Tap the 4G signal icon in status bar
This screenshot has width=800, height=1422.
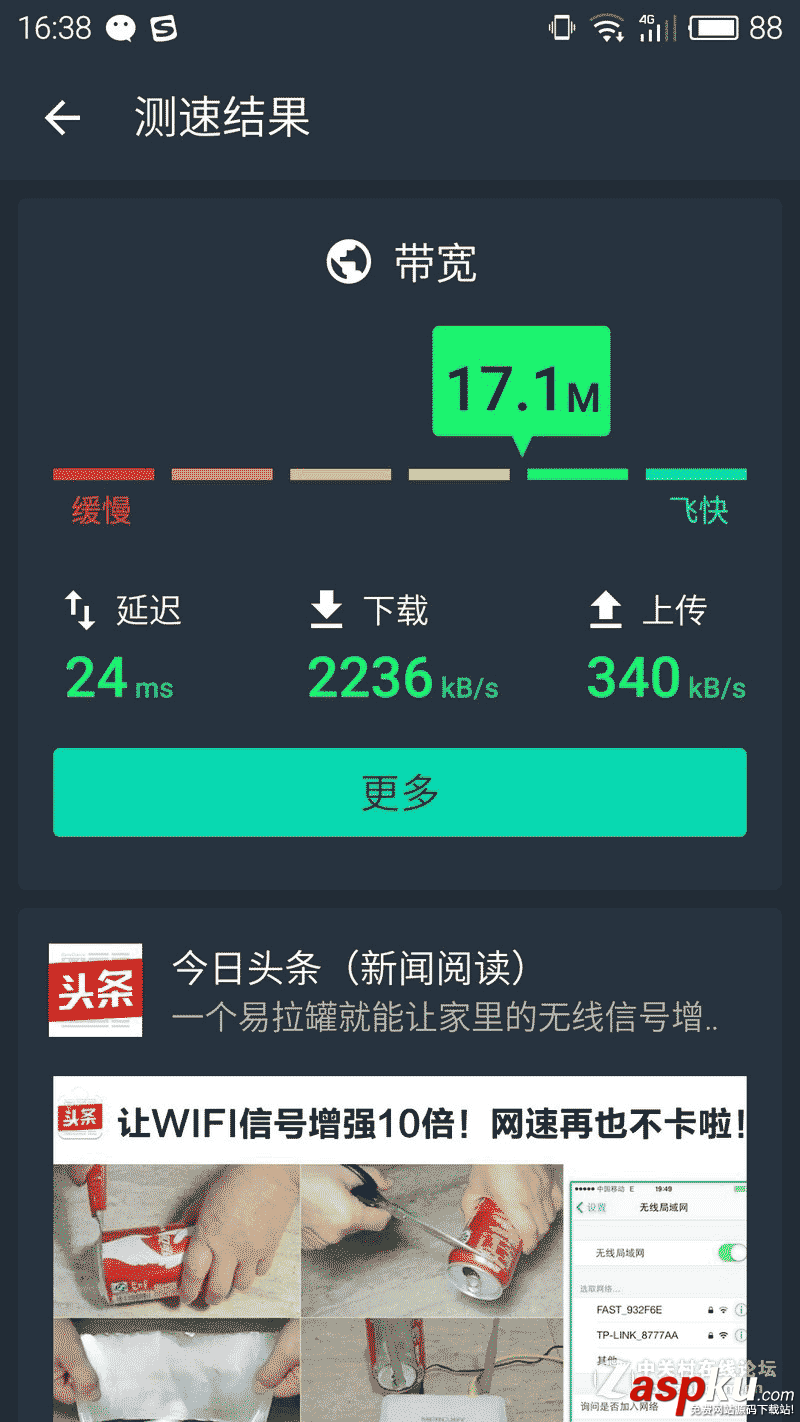coord(652,27)
